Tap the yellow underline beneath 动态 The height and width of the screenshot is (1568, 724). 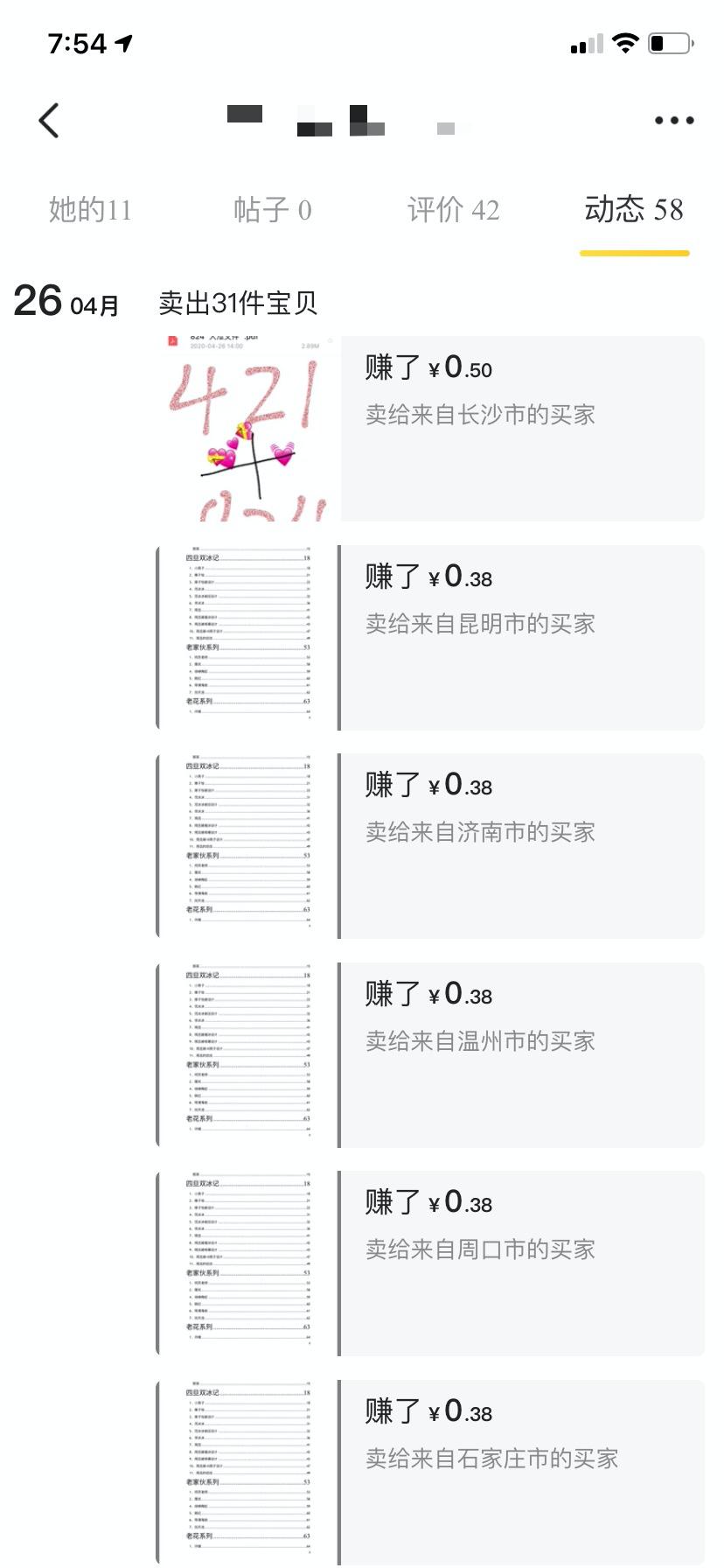pos(635,251)
